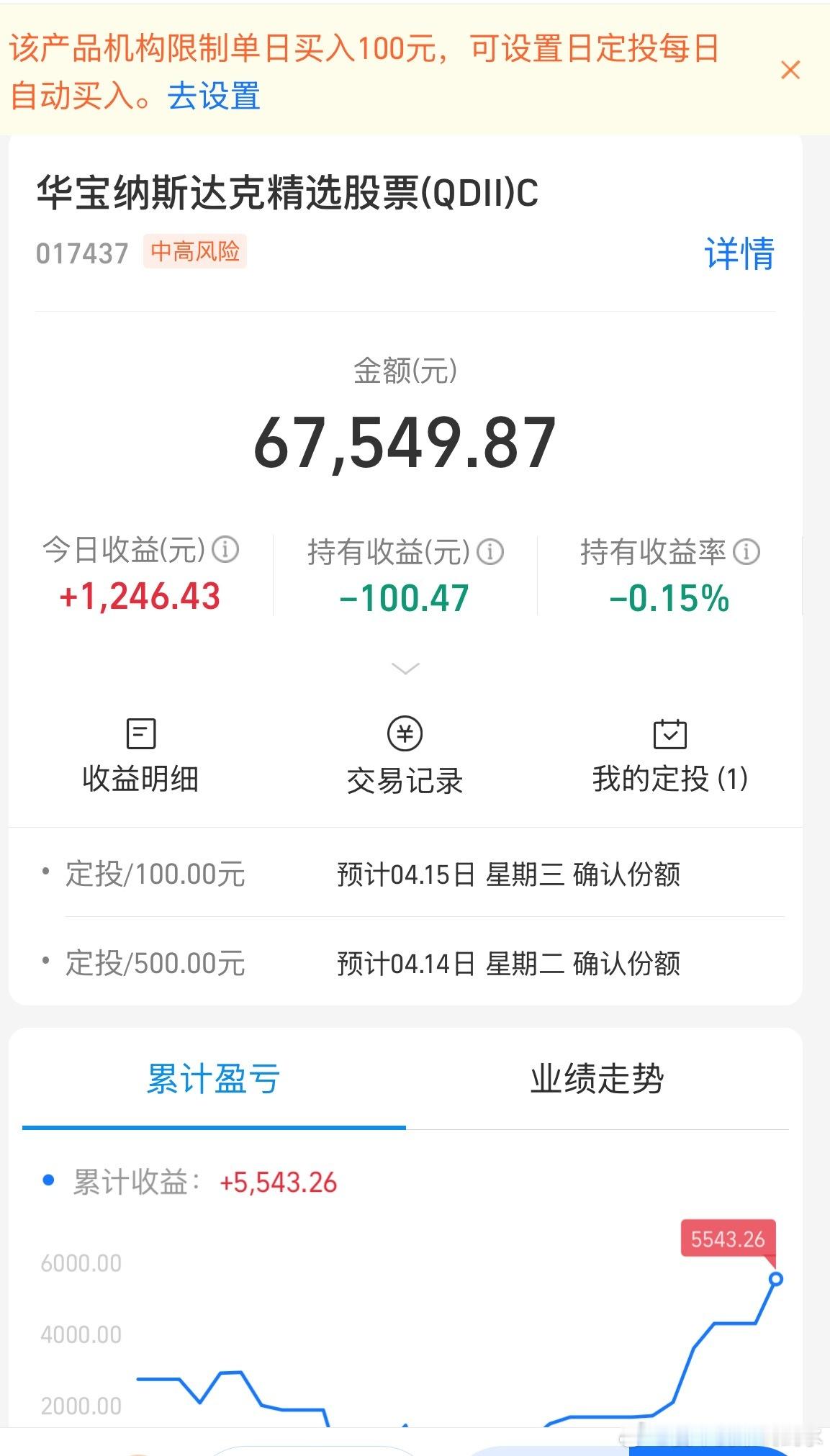The image size is (830, 1456).
Task: Open 详情 fund details link
Action: 739,256
